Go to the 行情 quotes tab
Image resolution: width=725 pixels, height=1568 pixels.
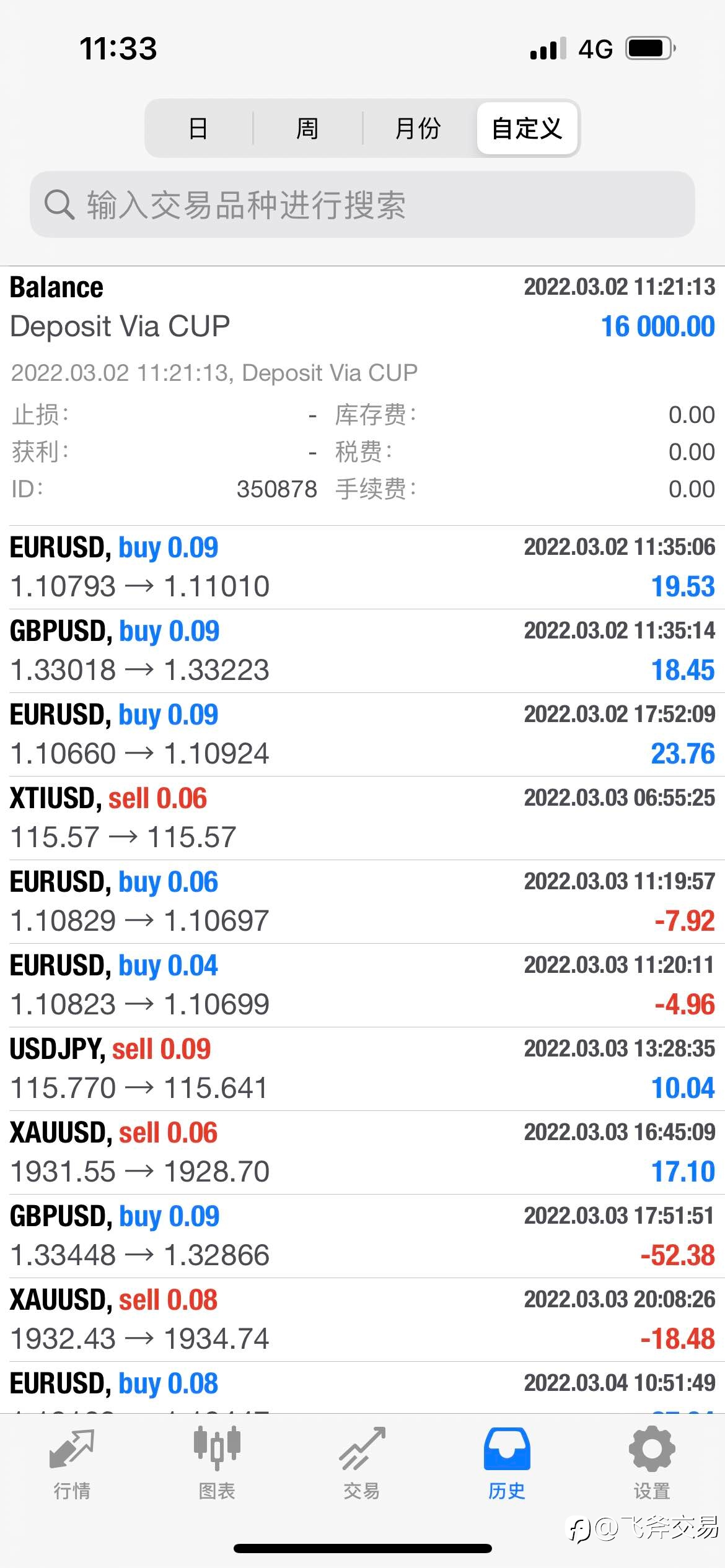(72, 1463)
